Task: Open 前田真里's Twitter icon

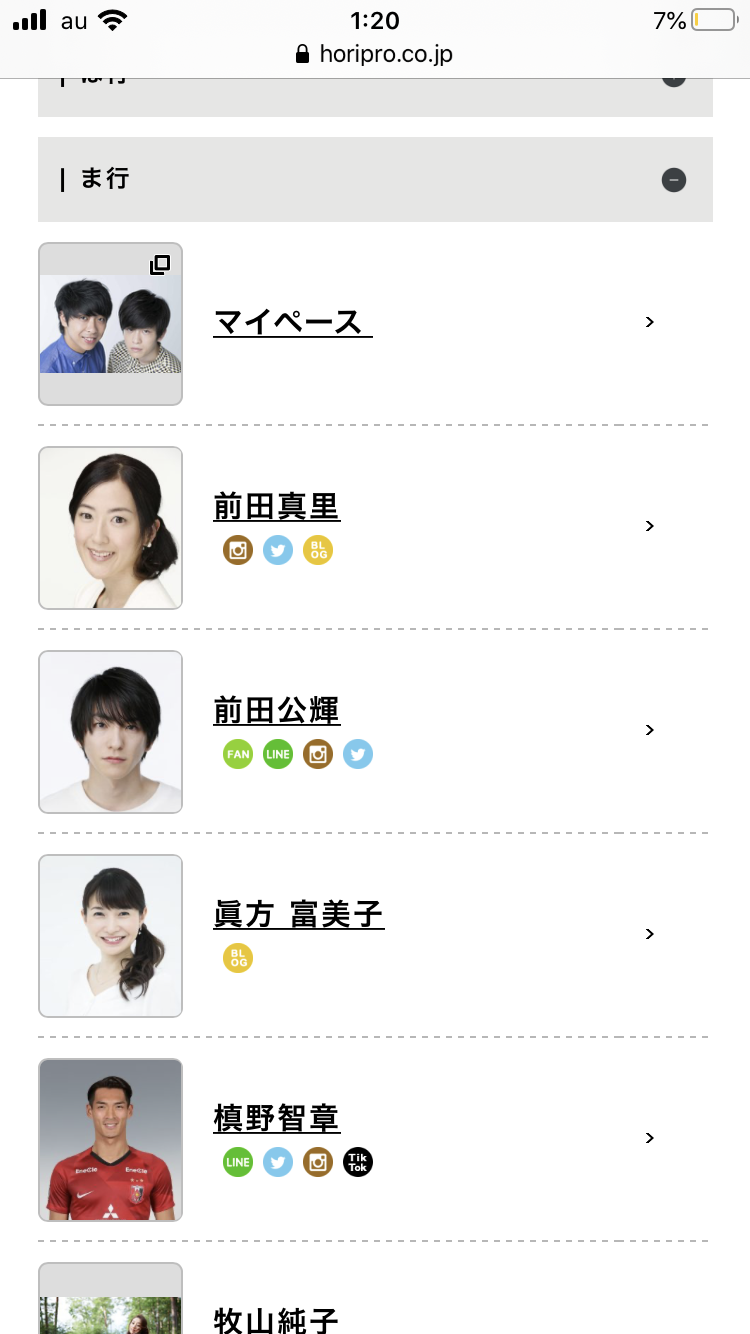Action: (x=278, y=550)
